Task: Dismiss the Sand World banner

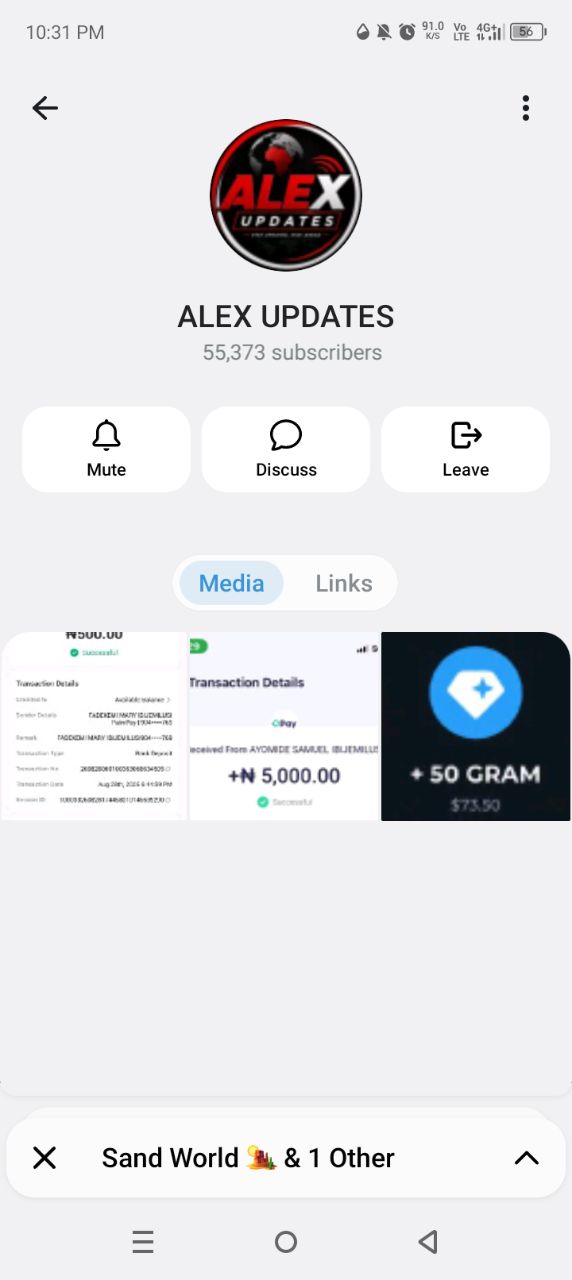Action: [x=44, y=1158]
